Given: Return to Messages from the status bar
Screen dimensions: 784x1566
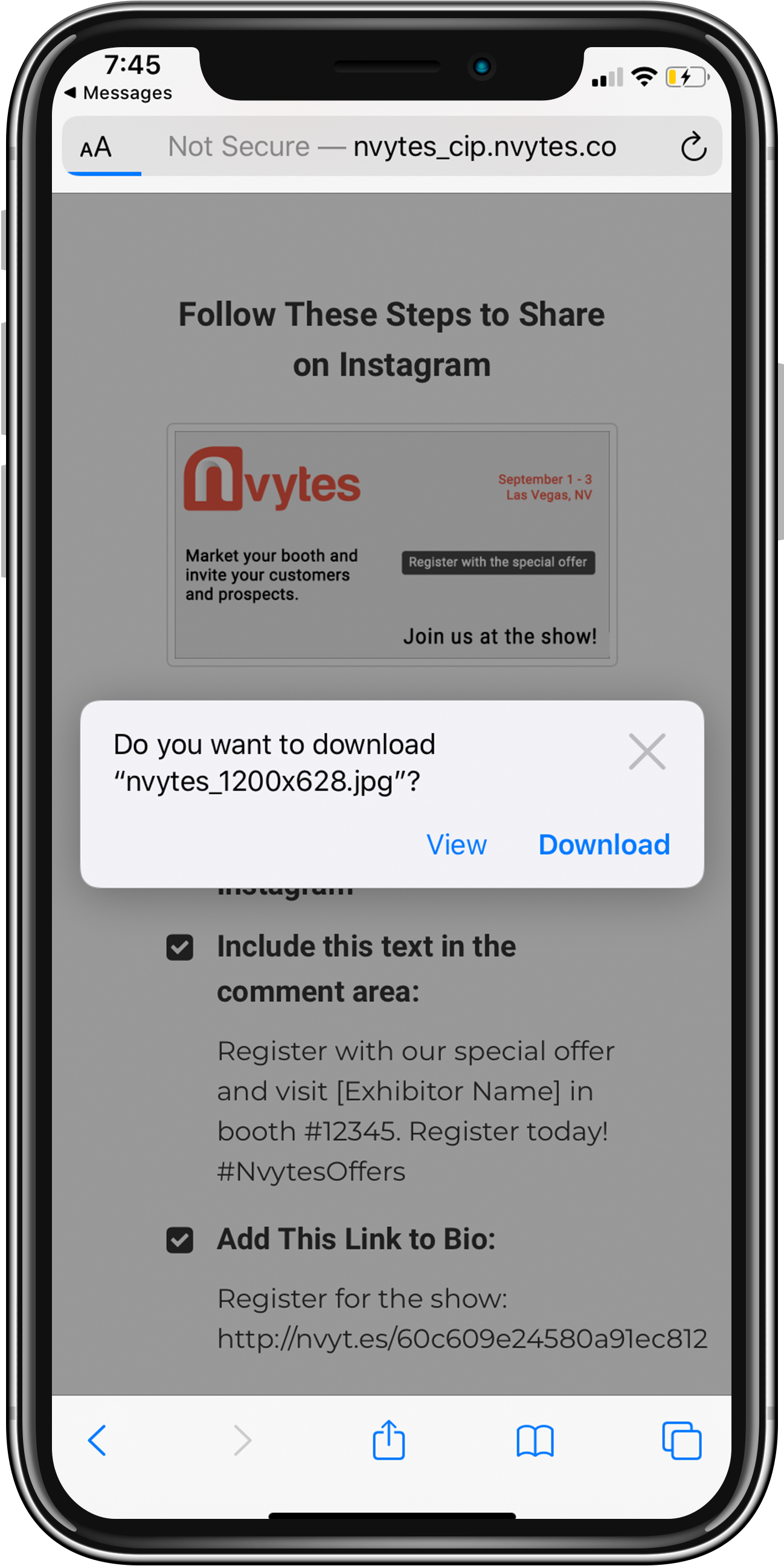Looking at the screenshot, I should tap(118, 93).
